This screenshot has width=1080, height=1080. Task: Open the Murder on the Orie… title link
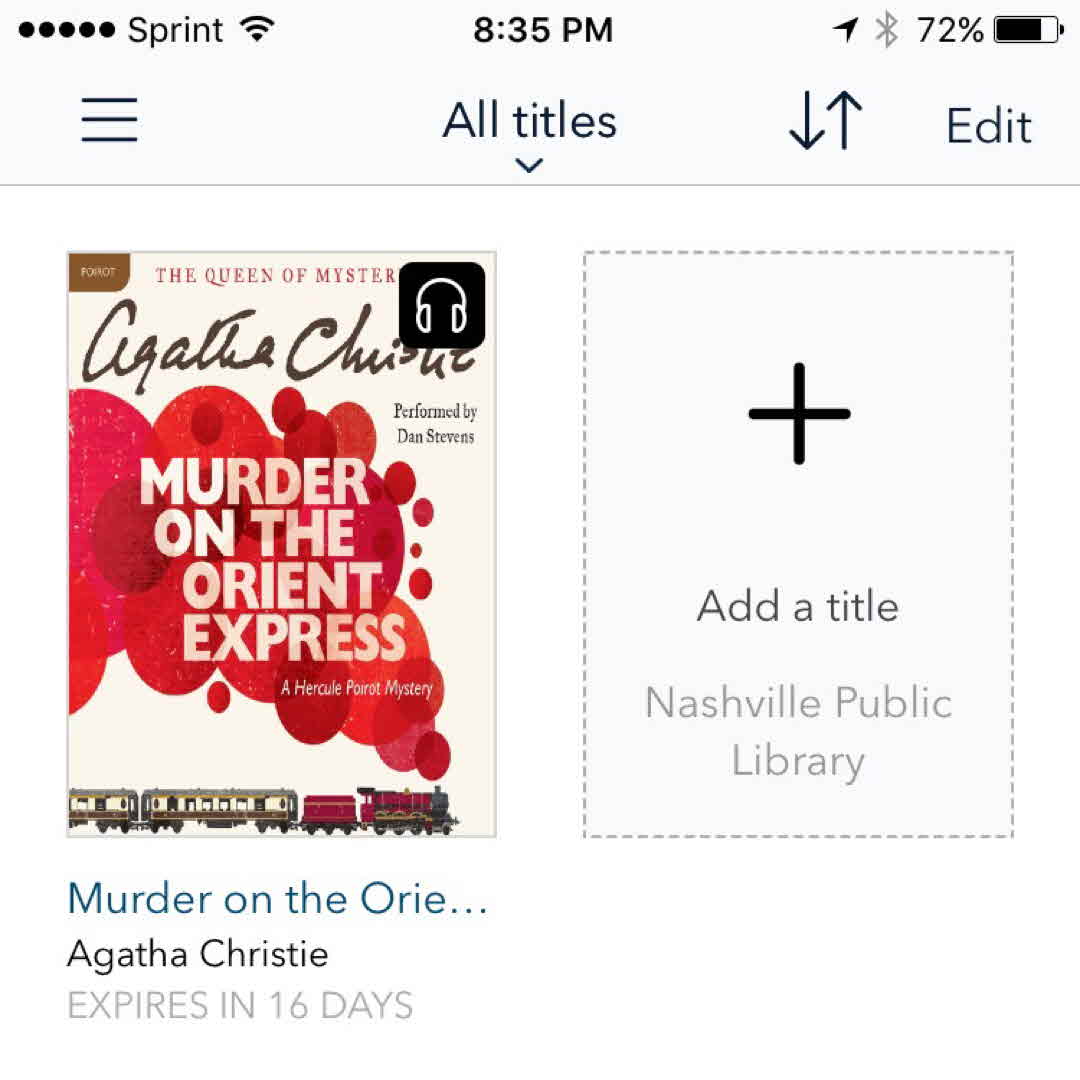coord(277,898)
